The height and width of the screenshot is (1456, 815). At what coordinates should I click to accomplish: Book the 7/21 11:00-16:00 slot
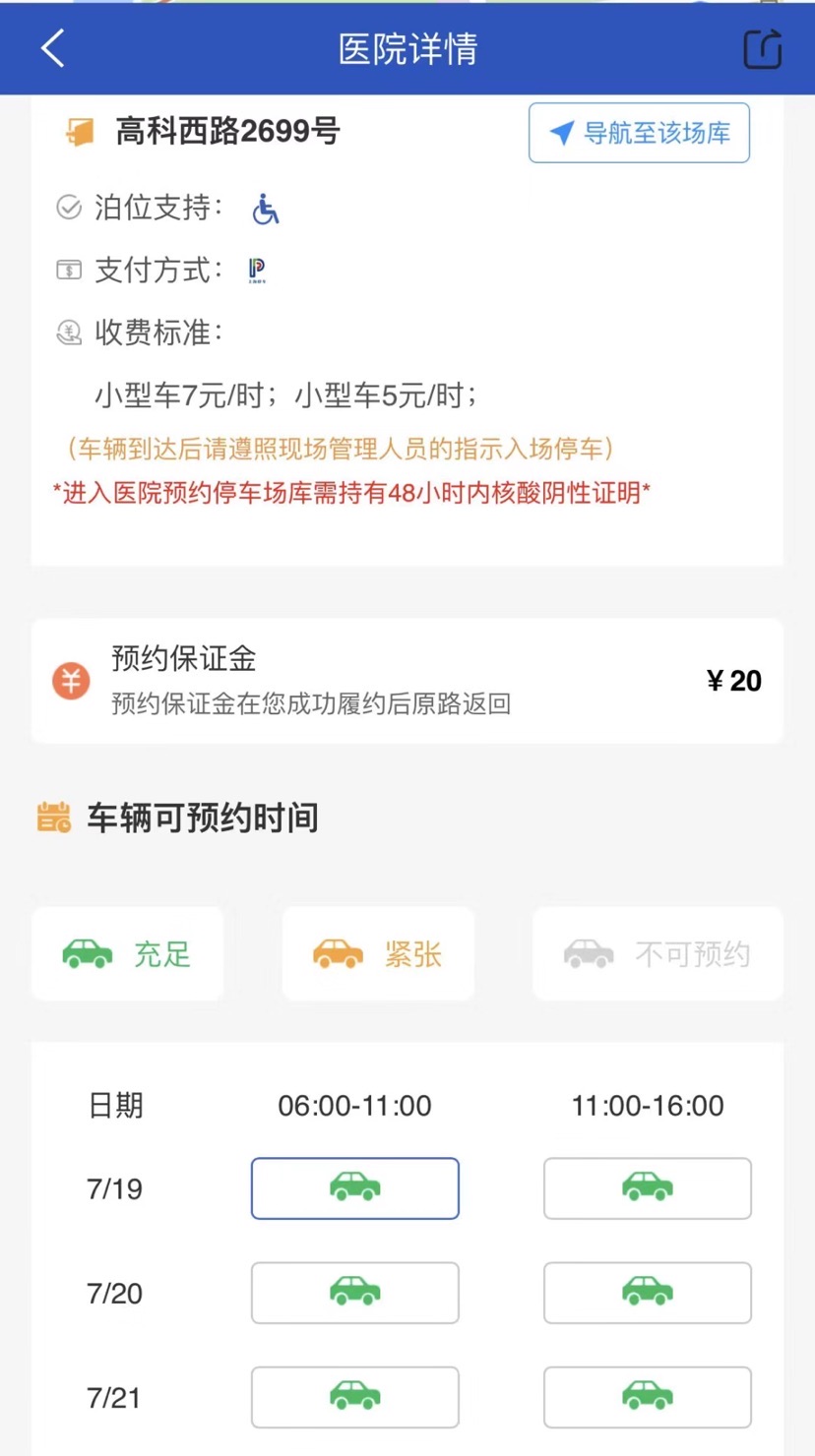(x=647, y=1397)
